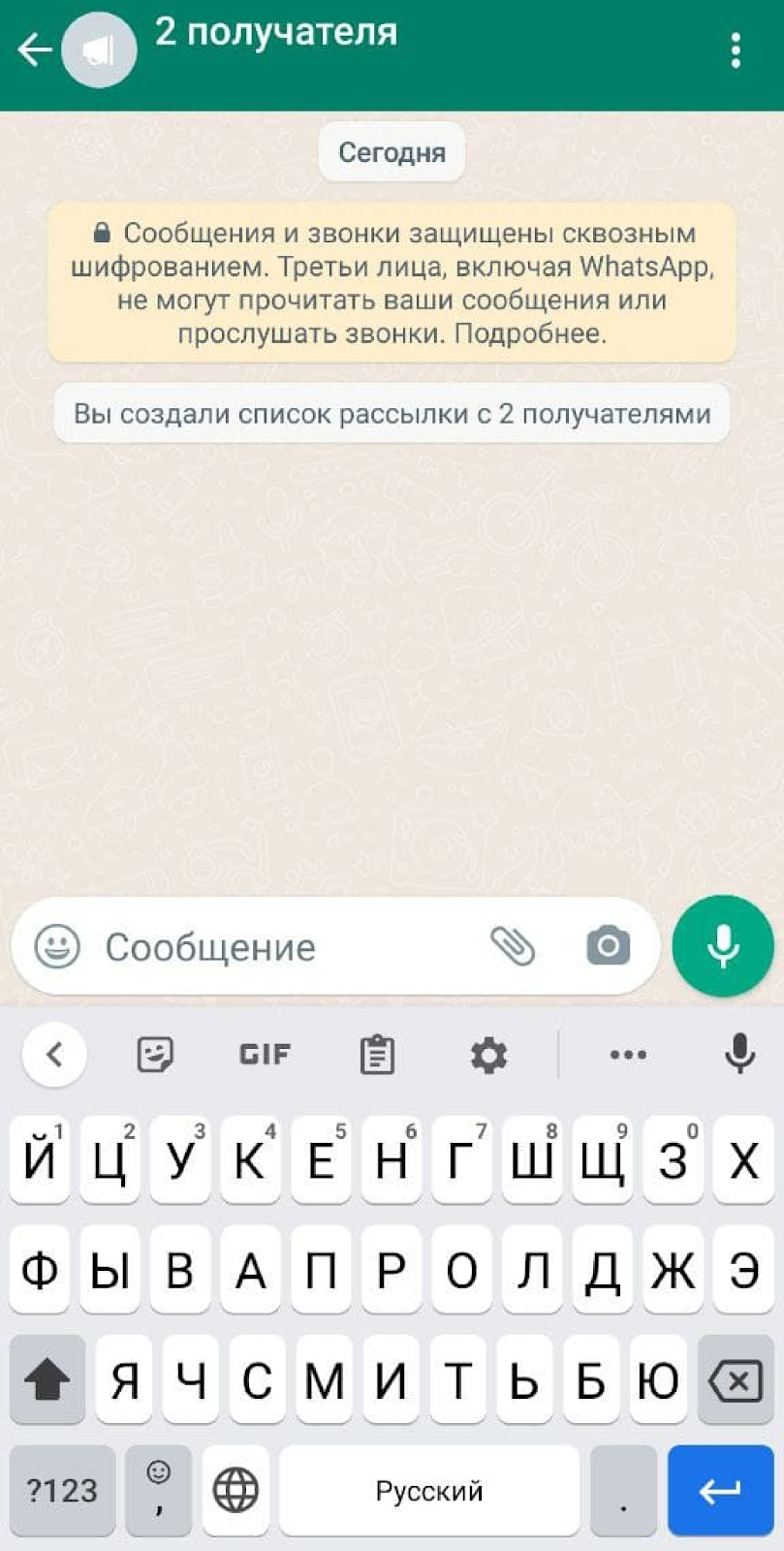Open the camera from the message bar
The image size is (784, 1551).
[x=608, y=946]
